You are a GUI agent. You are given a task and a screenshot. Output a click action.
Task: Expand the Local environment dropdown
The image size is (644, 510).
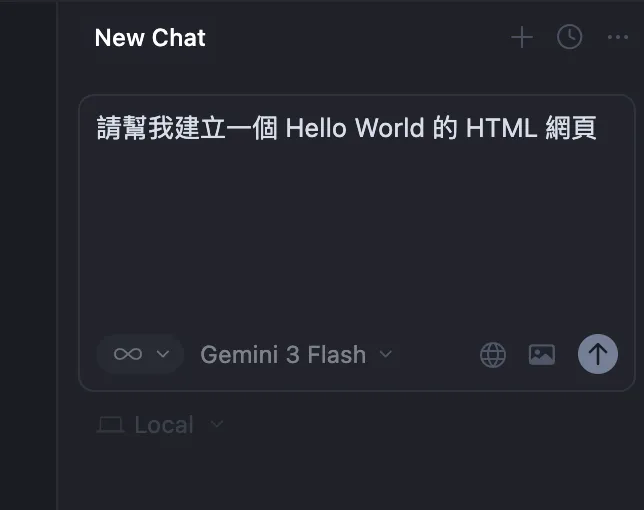pyautogui.click(x=160, y=425)
